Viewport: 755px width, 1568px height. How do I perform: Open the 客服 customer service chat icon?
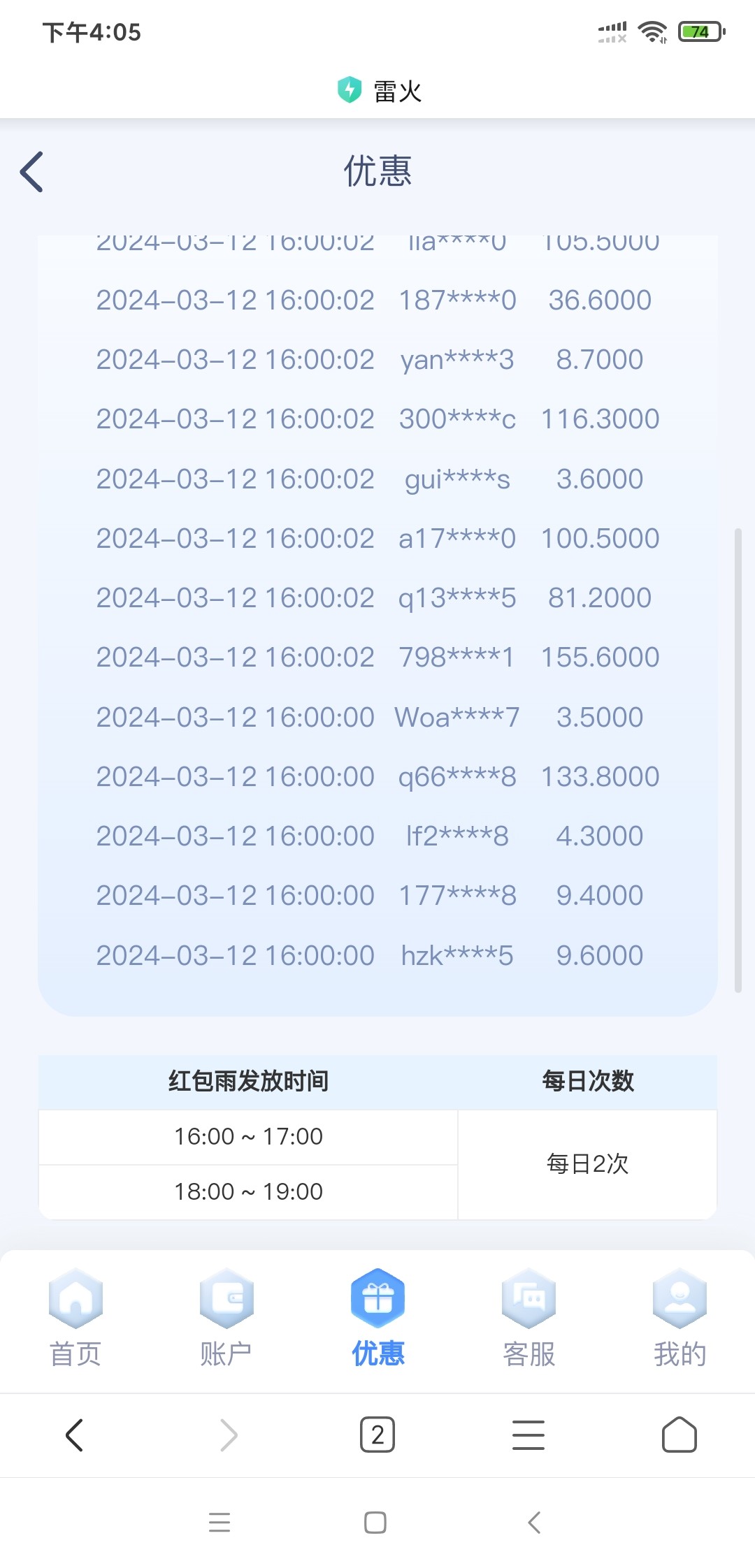(528, 1300)
